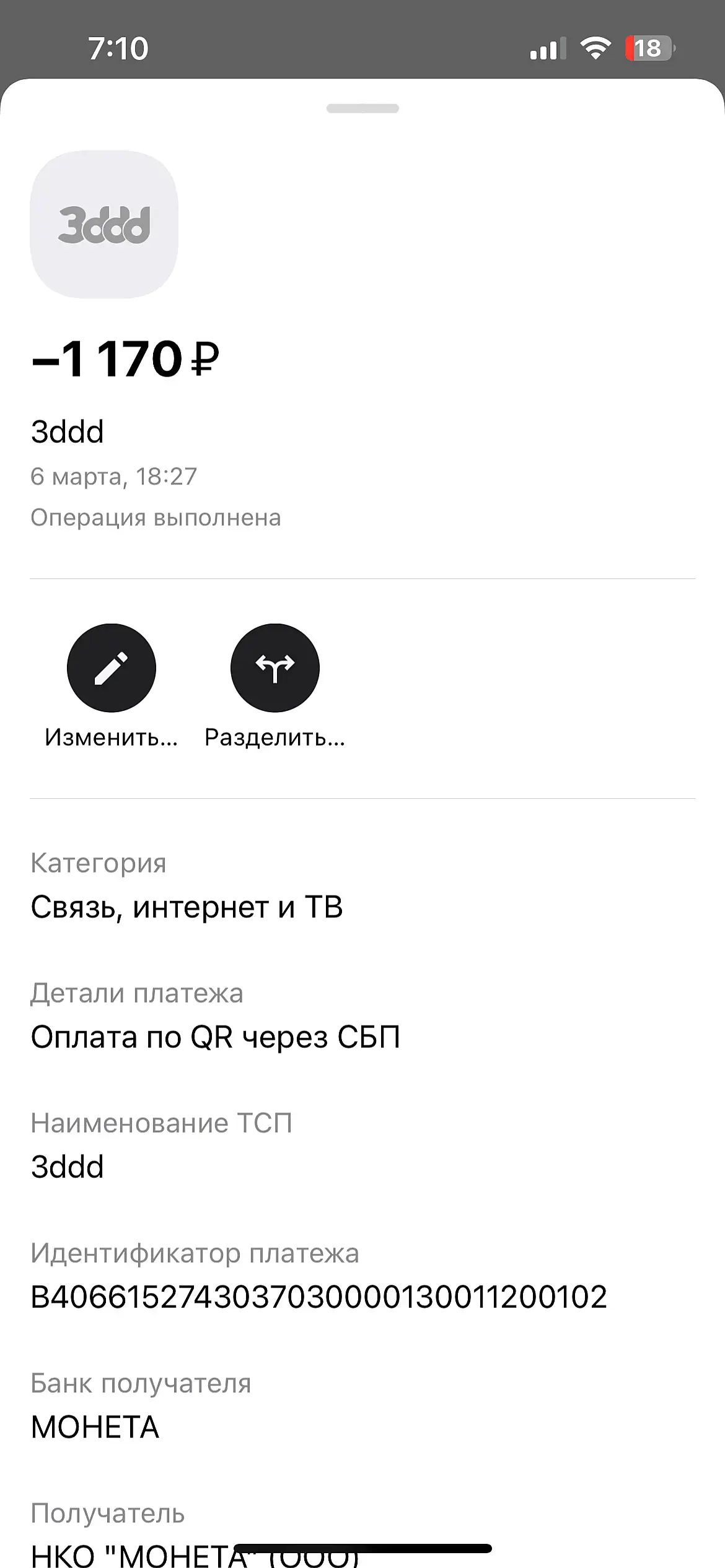Tap the Изменить edit button
The image size is (725, 1568).
coord(112,668)
